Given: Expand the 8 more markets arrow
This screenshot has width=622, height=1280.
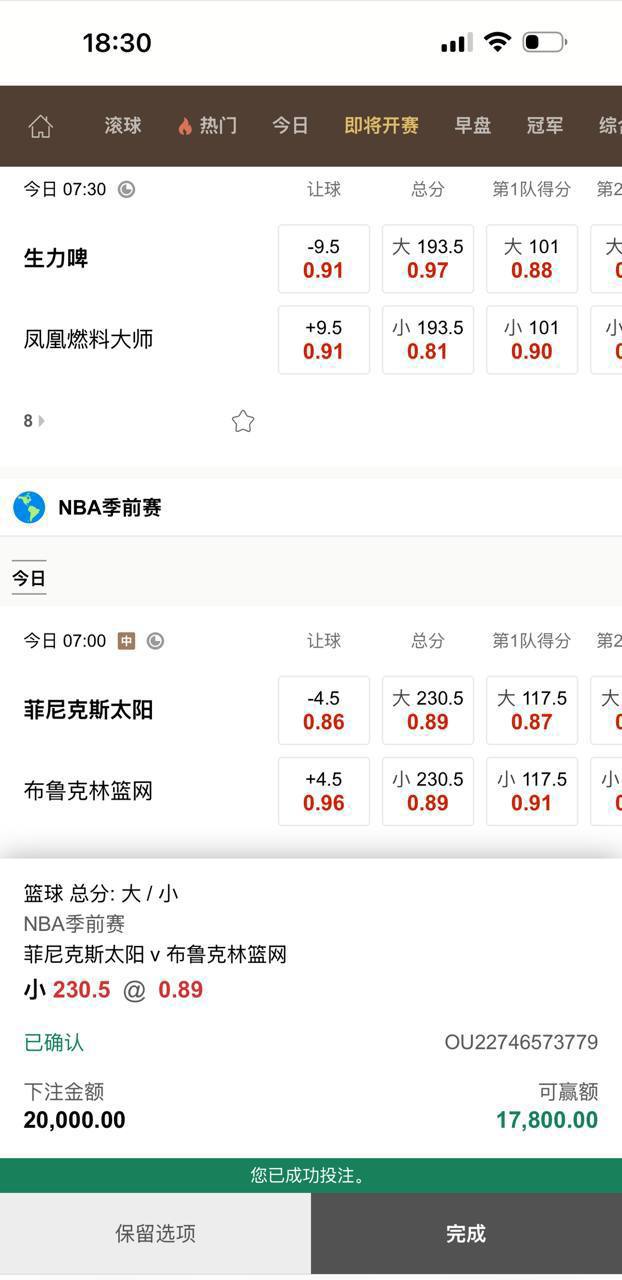Looking at the screenshot, I should pos(34,421).
